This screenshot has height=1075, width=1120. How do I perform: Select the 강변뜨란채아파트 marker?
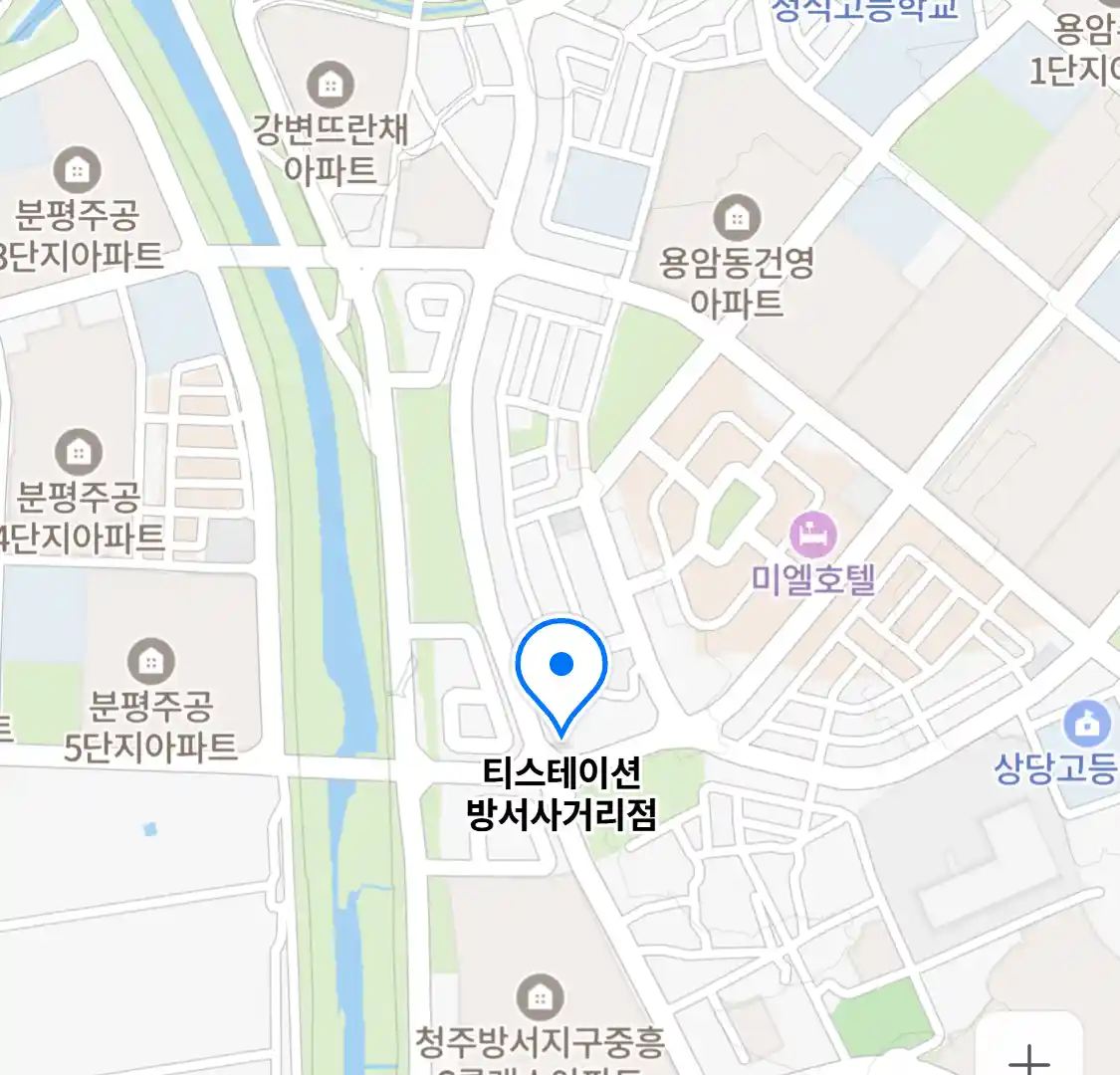coord(330,85)
